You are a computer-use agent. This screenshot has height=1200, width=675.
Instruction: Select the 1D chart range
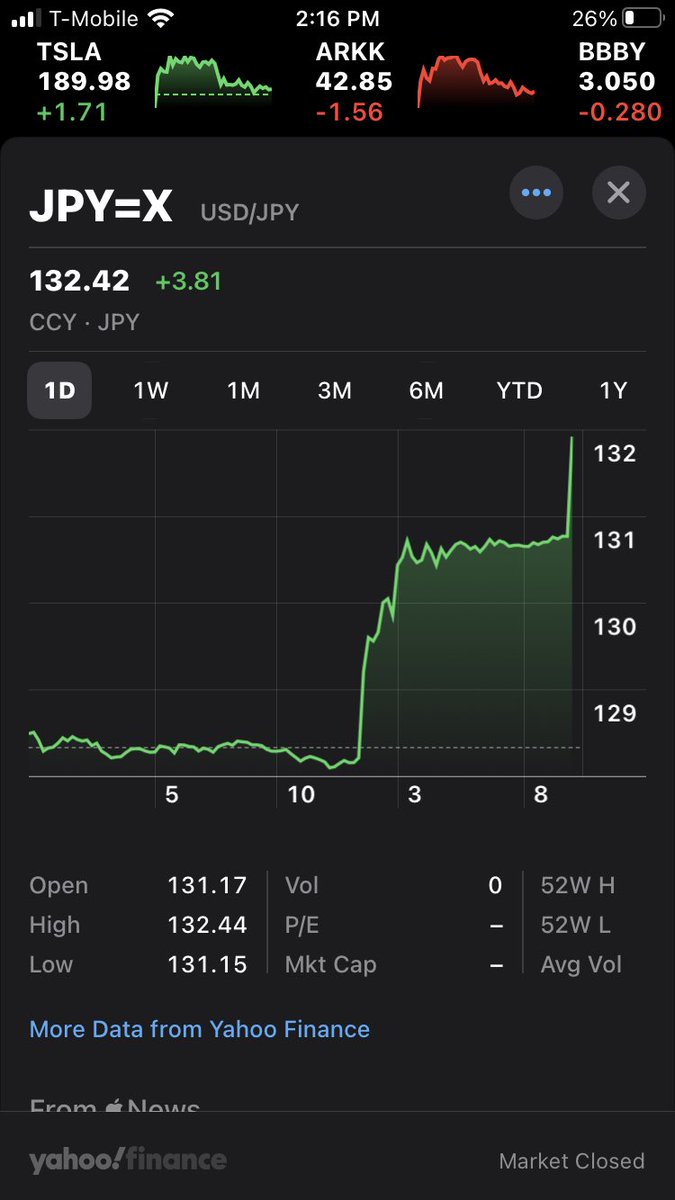click(x=60, y=390)
